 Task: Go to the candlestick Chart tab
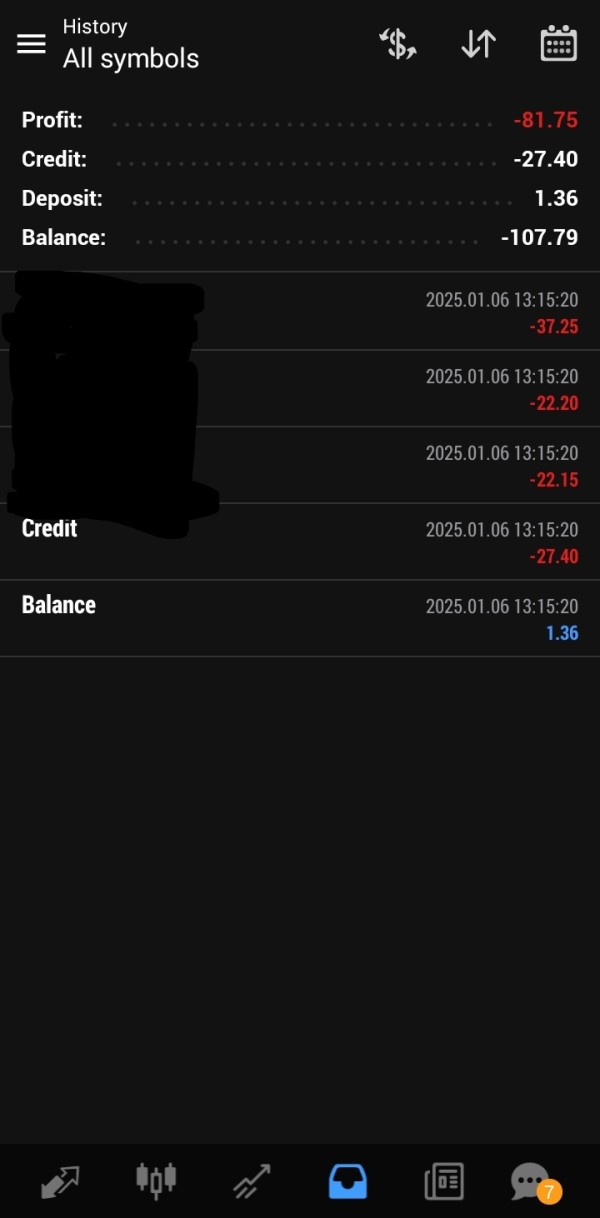(x=156, y=1180)
